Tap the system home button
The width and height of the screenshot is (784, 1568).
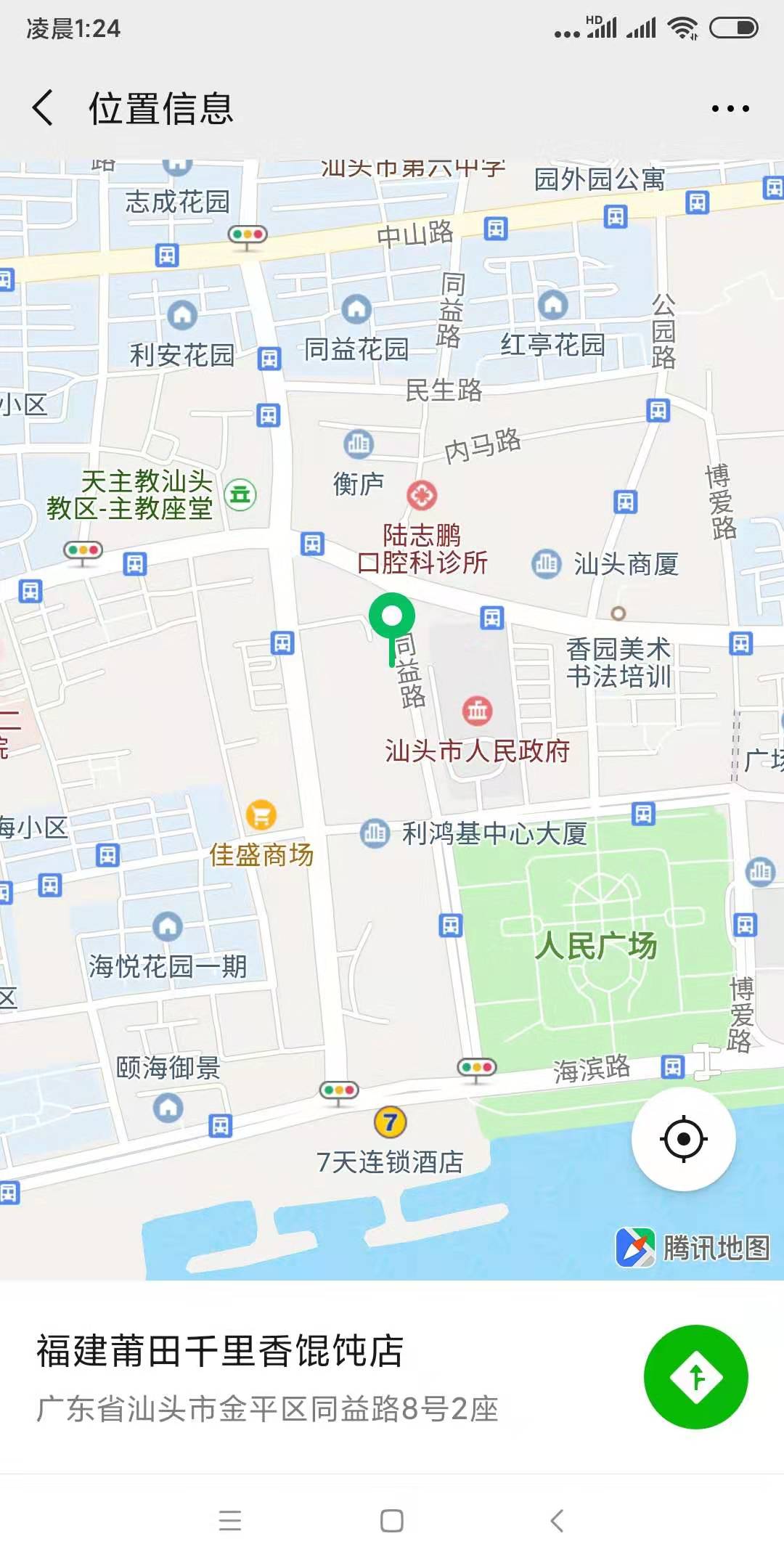(392, 1520)
